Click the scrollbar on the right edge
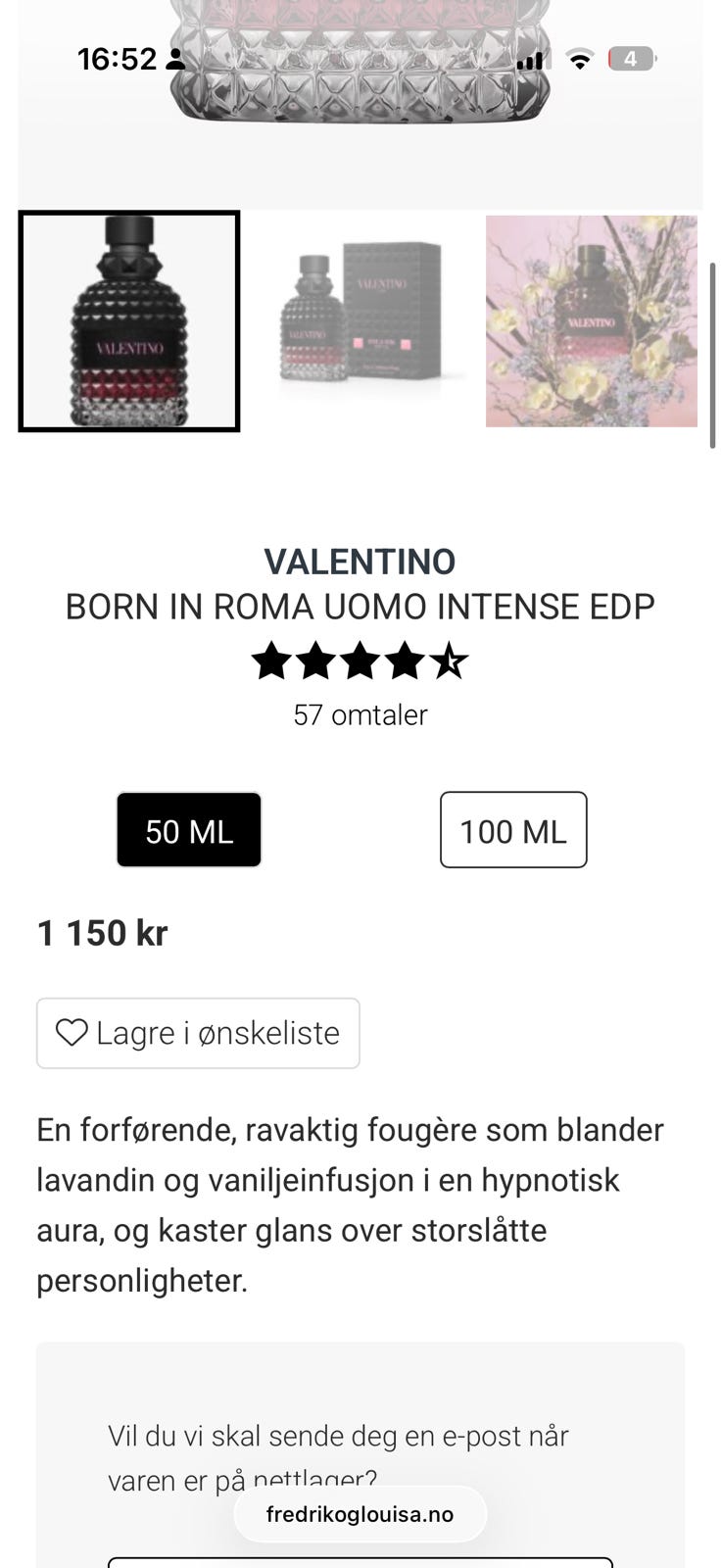This screenshot has width=721, height=1568. tap(712, 343)
